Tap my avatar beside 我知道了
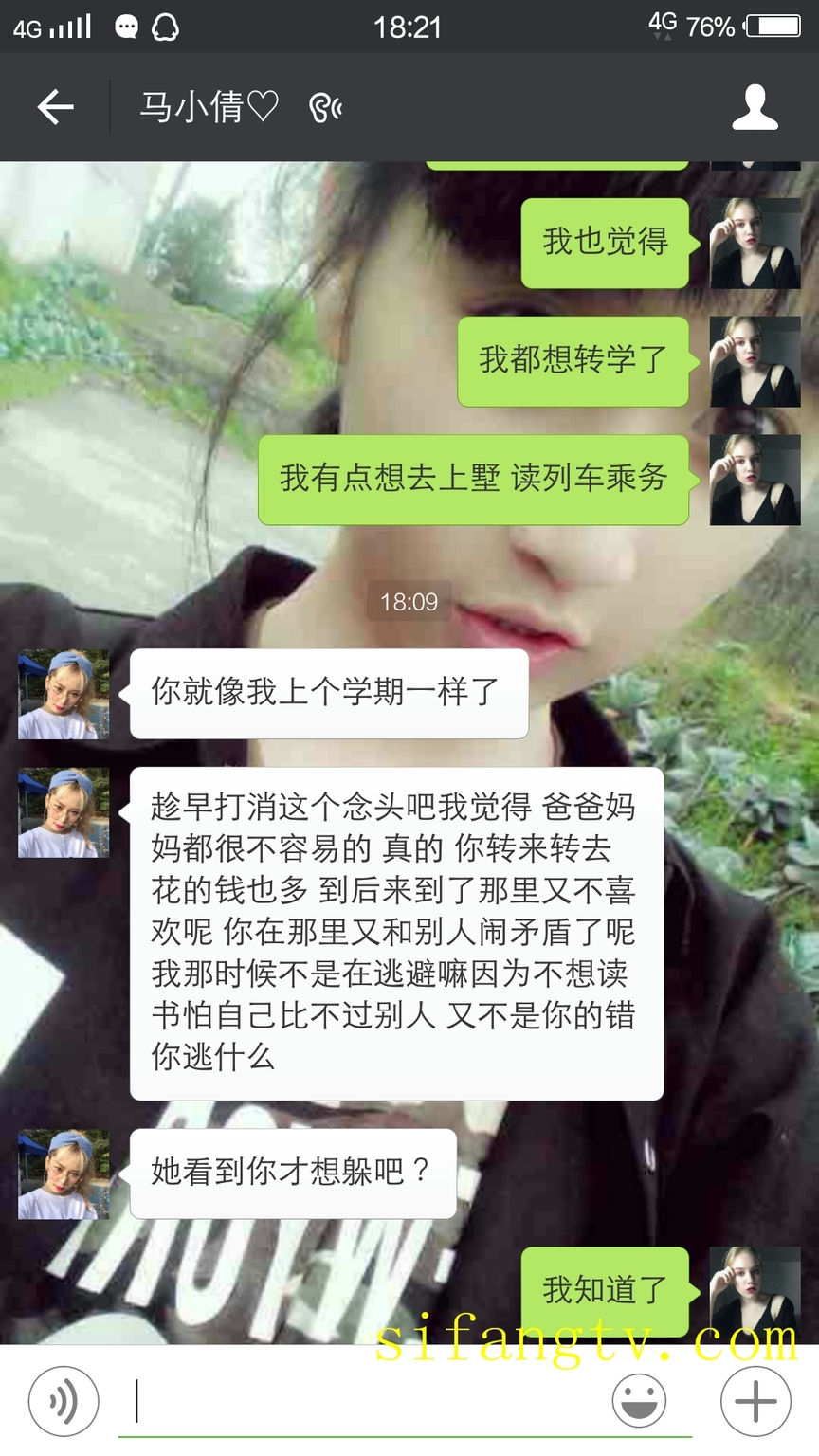This screenshot has width=819, height=1456. coord(755,1291)
